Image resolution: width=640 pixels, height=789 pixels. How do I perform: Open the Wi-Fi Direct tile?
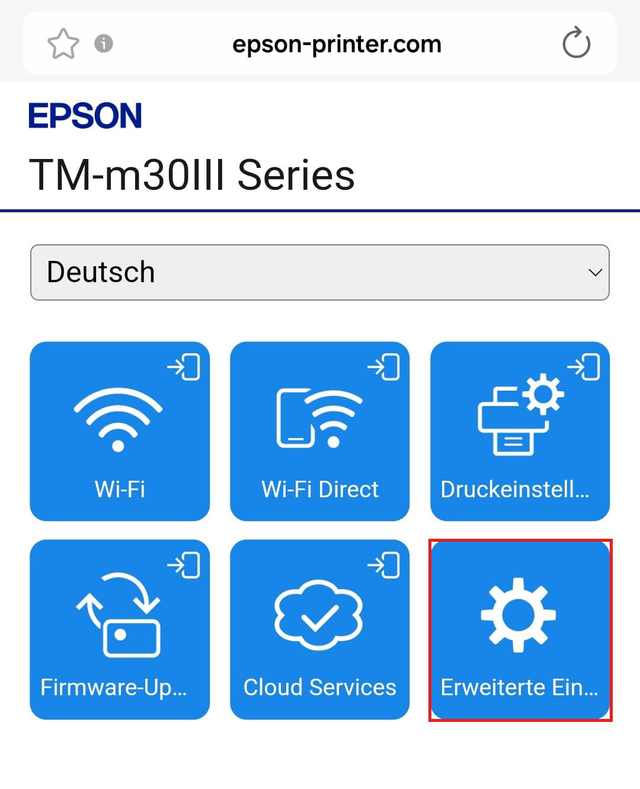point(320,431)
